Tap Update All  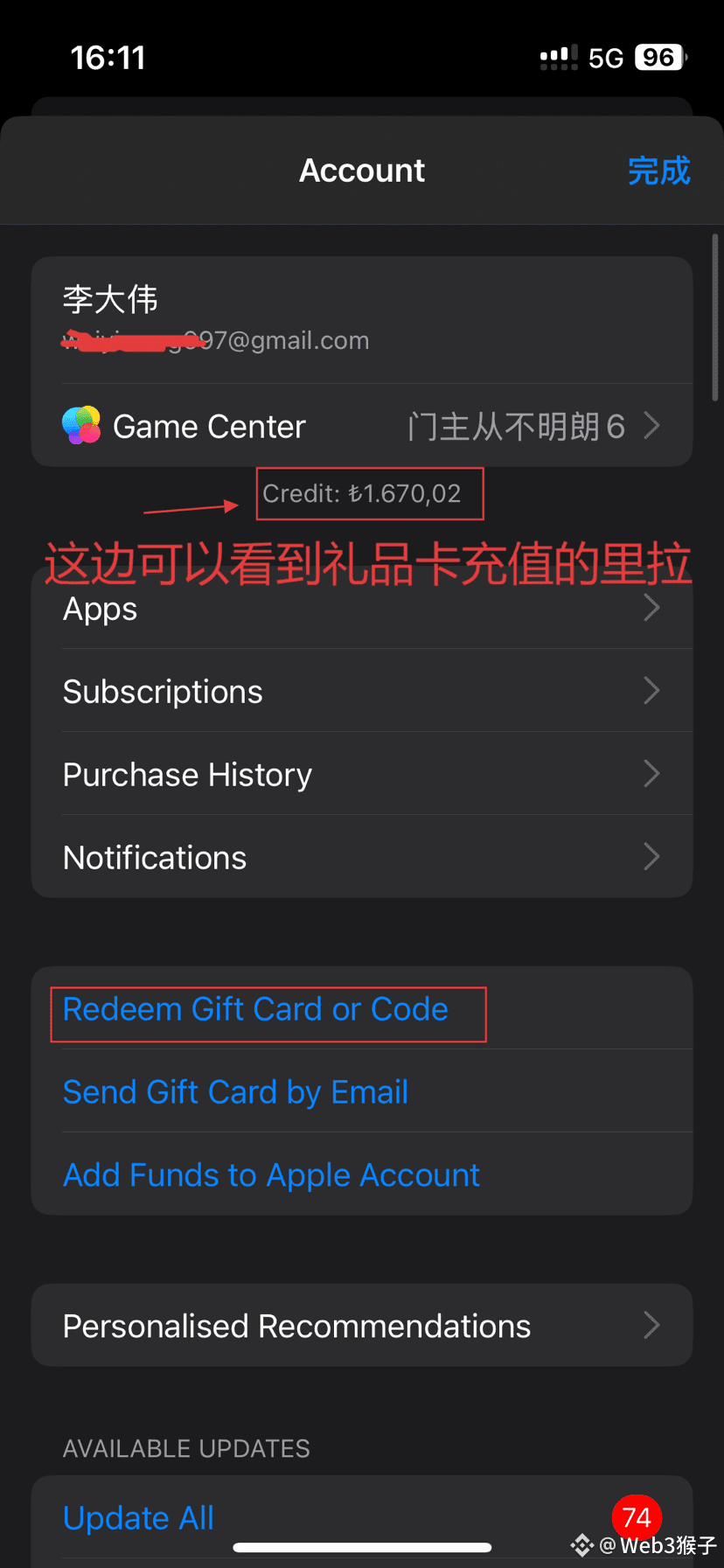[138, 1518]
